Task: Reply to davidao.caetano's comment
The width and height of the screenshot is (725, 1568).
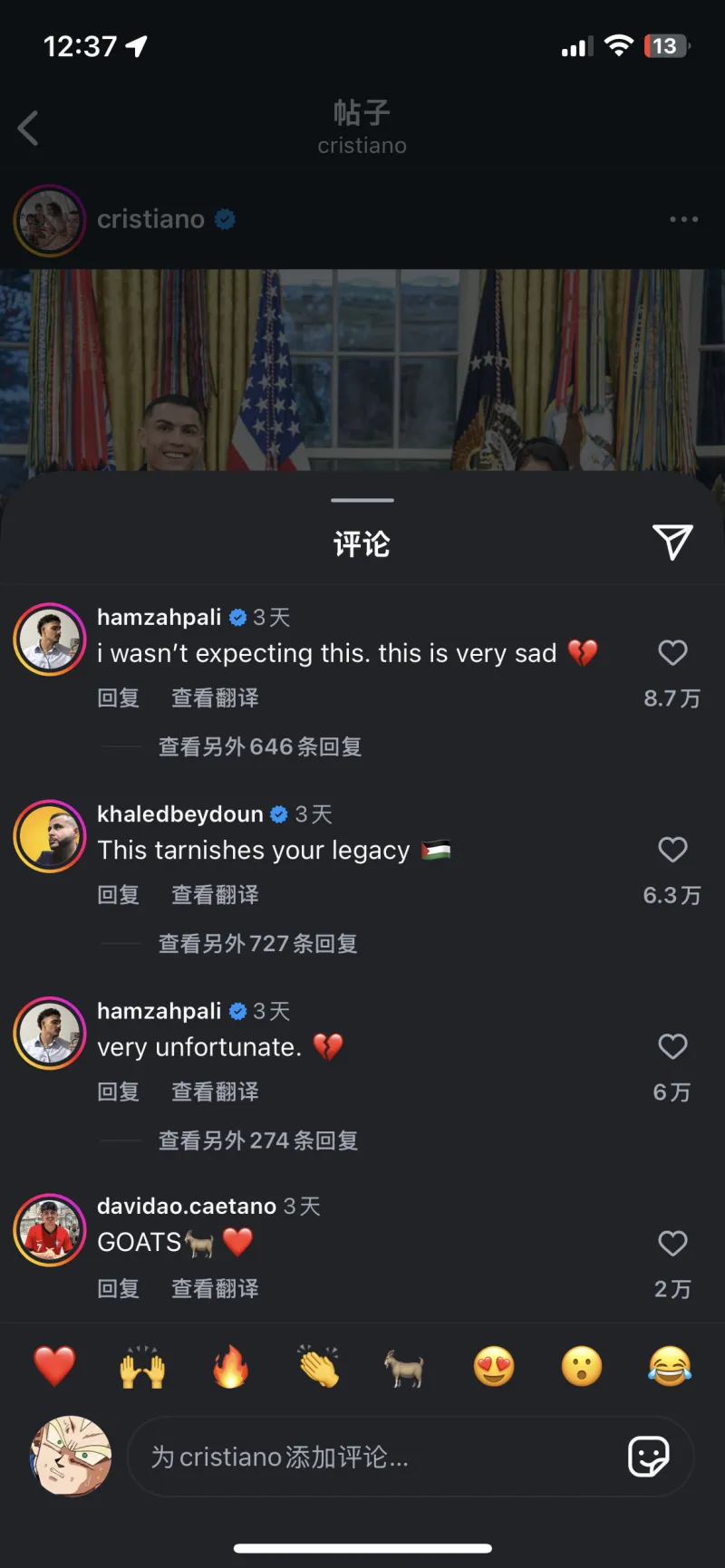Action: click(x=118, y=1288)
